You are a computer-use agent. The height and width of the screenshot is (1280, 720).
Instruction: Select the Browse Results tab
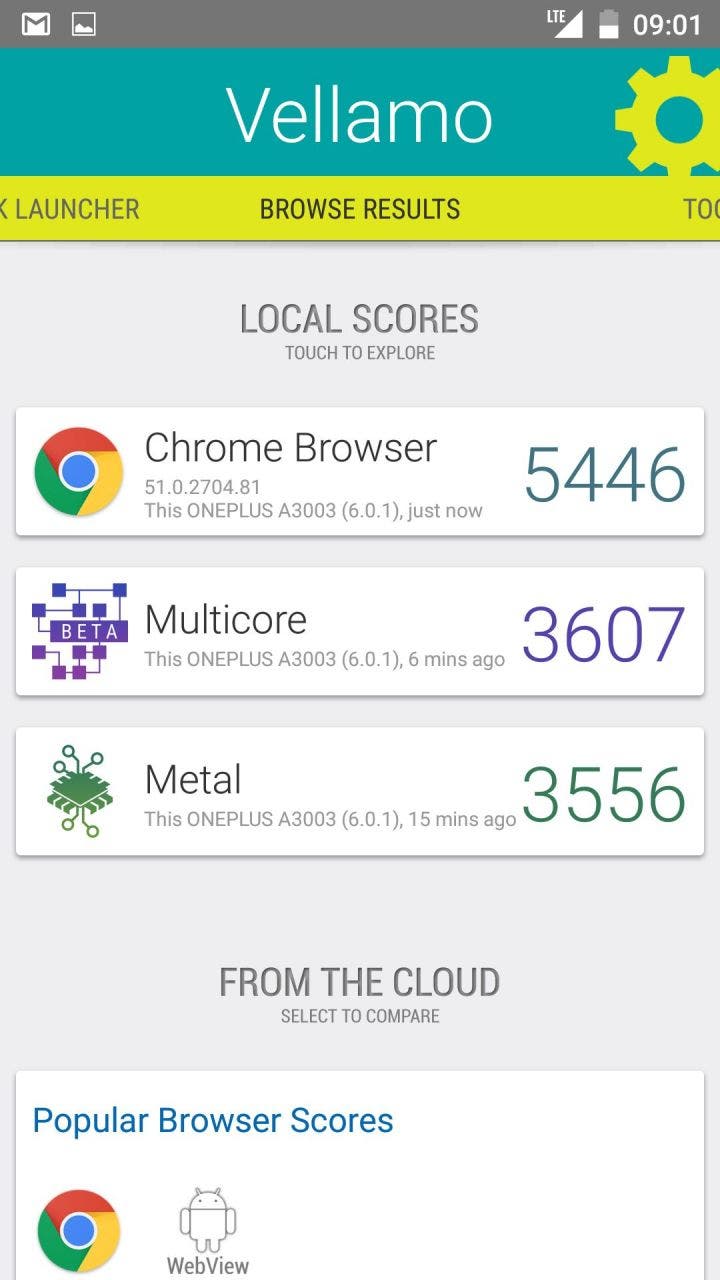(x=360, y=209)
